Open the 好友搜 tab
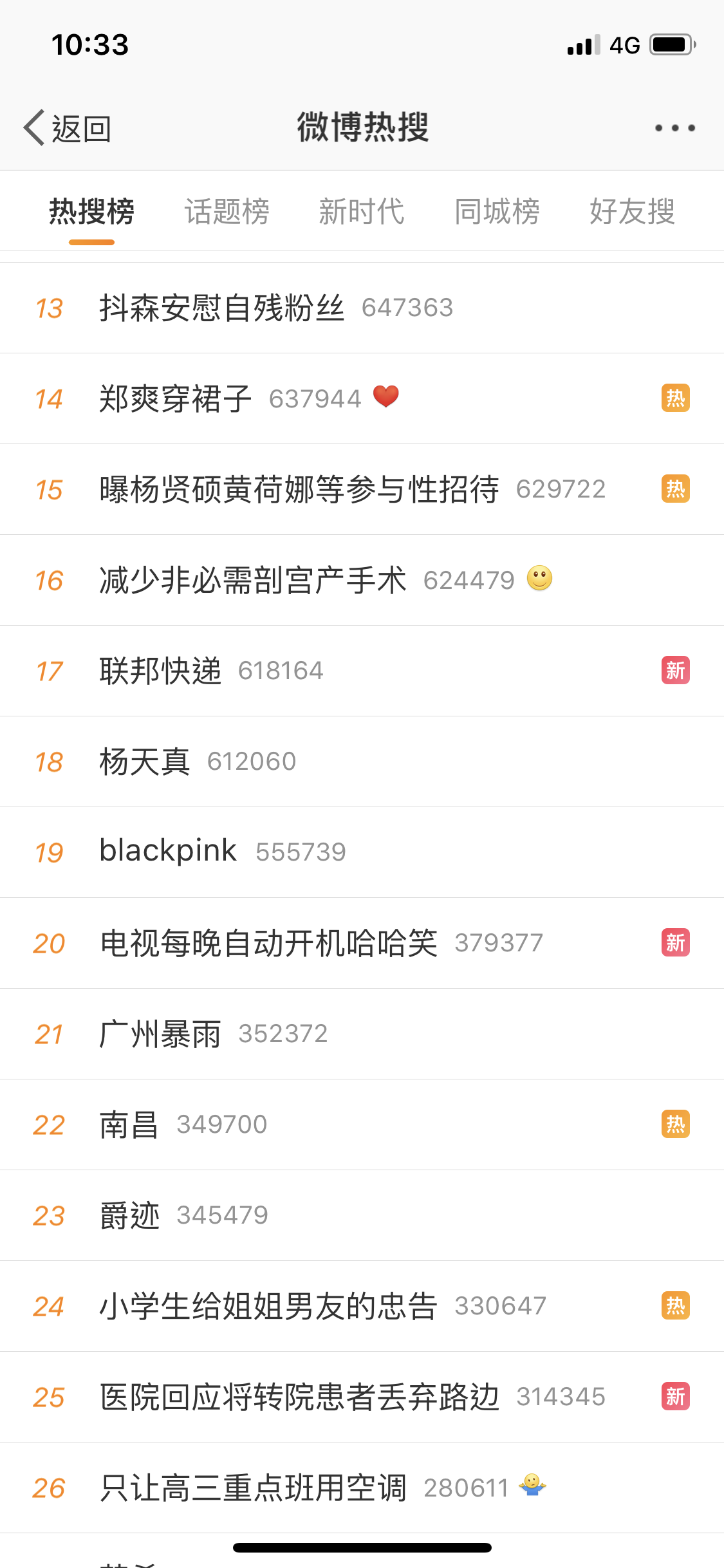The height and width of the screenshot is (1568, 724). (x=632, y=211)
